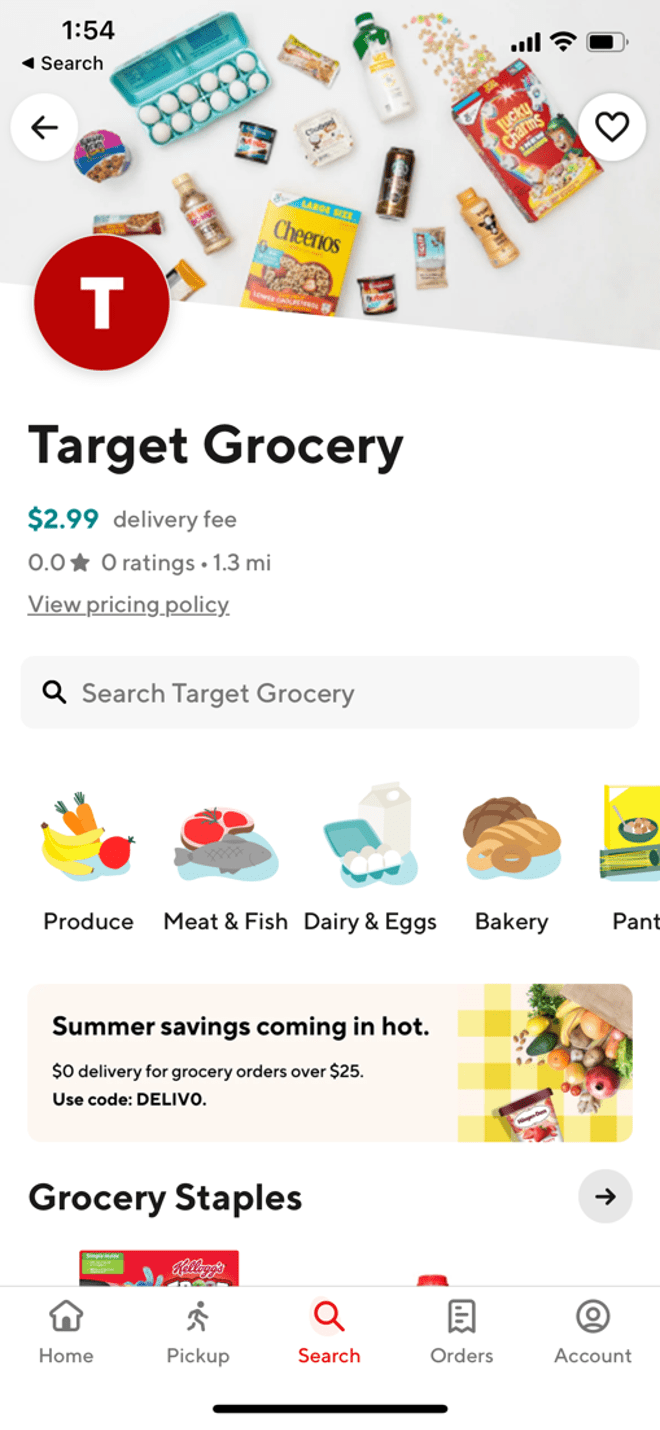Open the Summer savings promo banner
This screenshot has width=660, height=1430.
coord(330,1063)
